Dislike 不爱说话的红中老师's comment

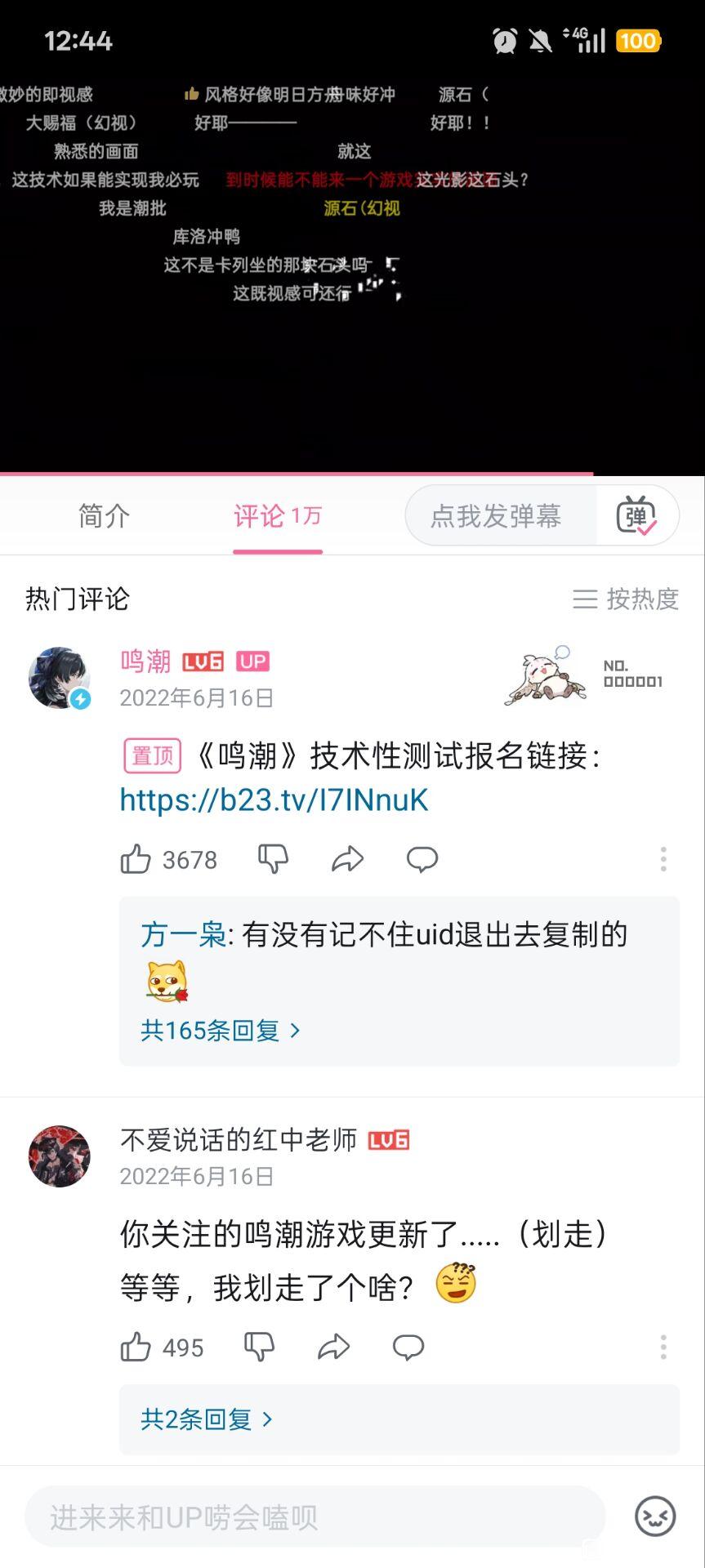click(259, 1347)
